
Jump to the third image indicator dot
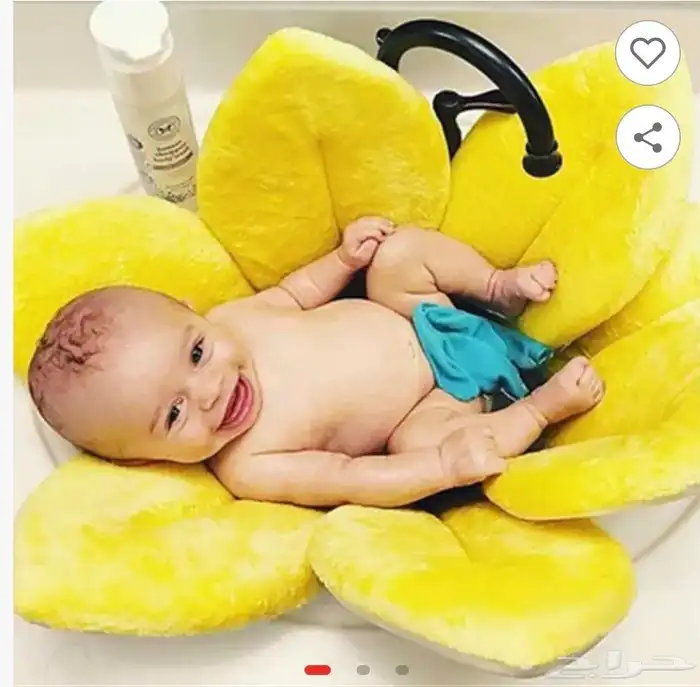pos(402,669)
